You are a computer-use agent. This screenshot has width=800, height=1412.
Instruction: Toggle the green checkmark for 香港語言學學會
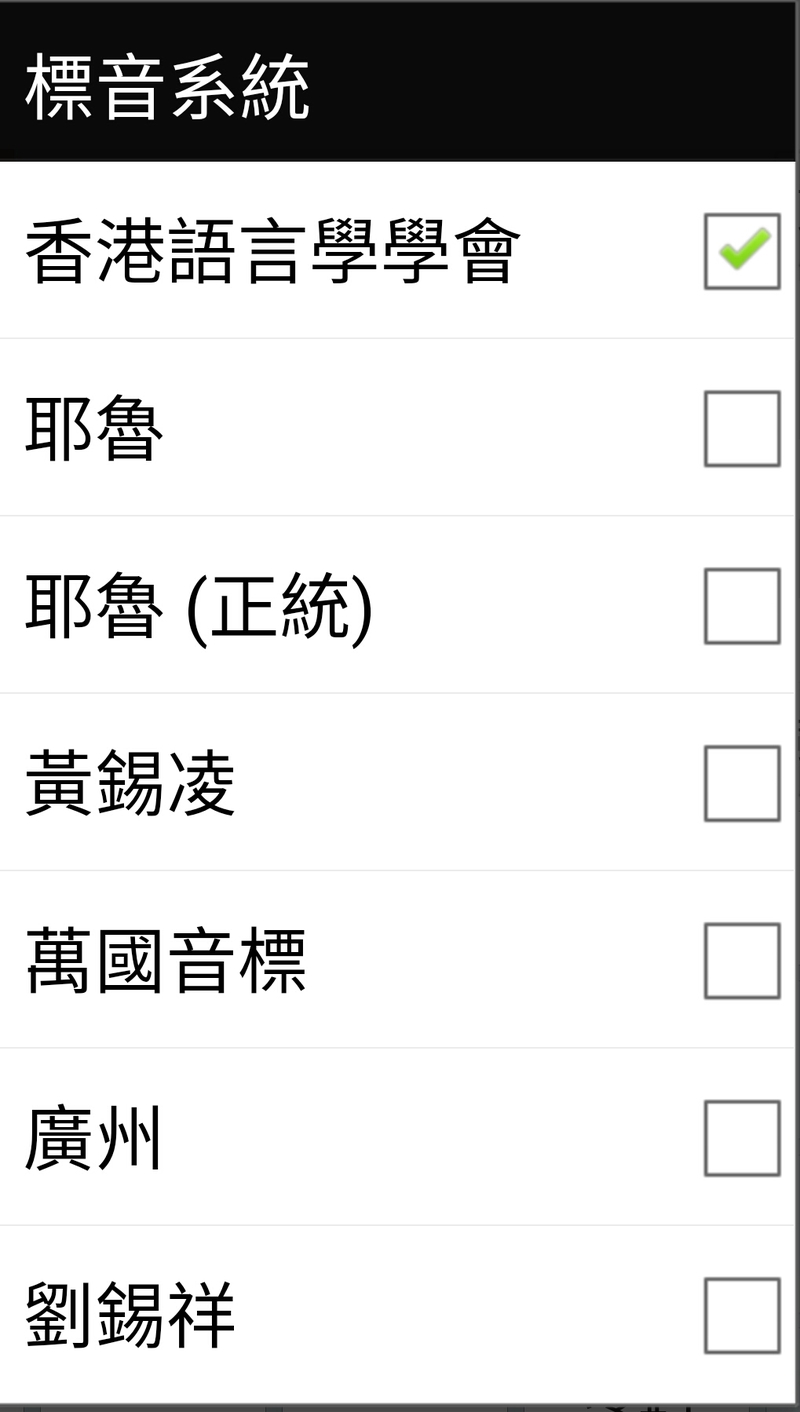coord(740,250)
